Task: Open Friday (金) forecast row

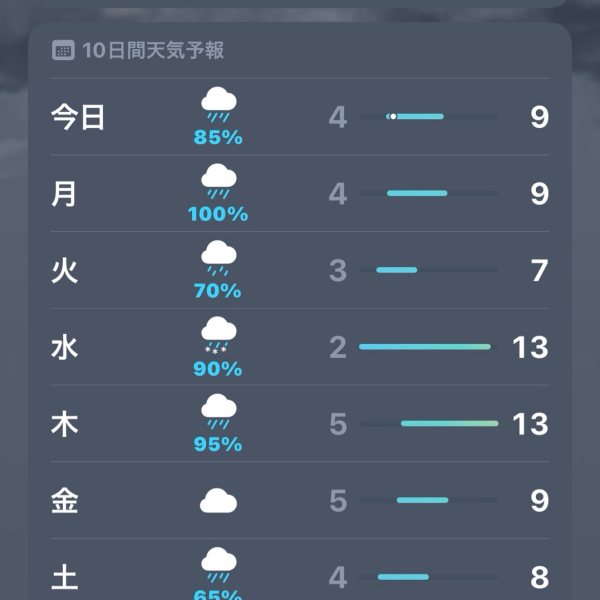Action: tap(300, 500)
